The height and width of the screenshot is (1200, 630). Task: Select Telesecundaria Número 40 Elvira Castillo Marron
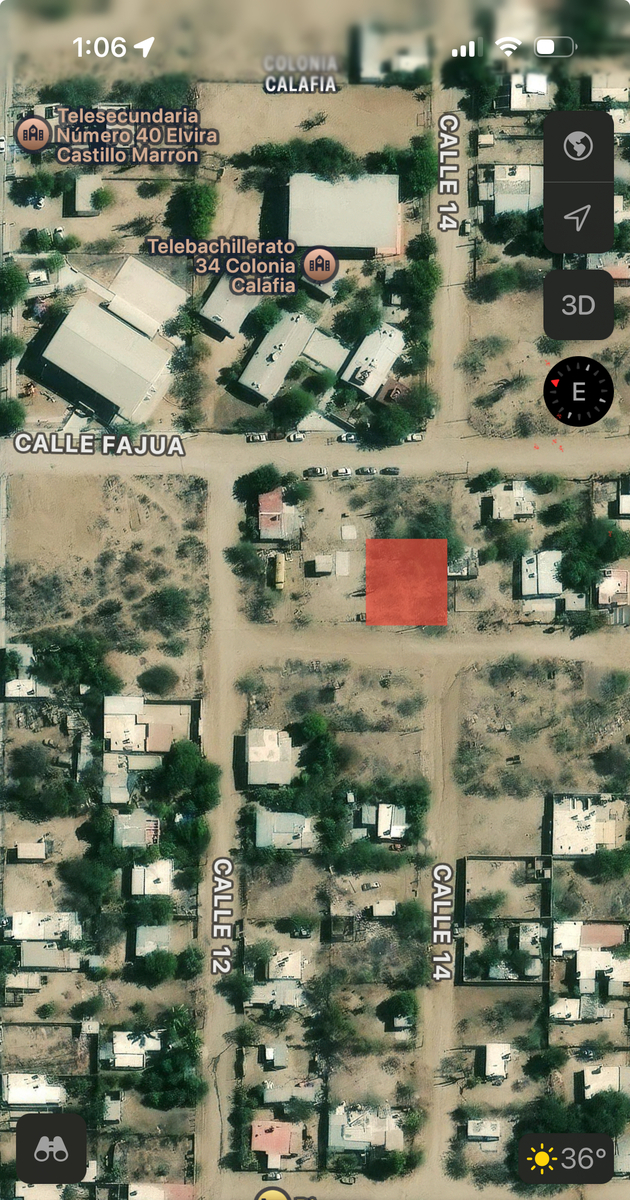34,133
